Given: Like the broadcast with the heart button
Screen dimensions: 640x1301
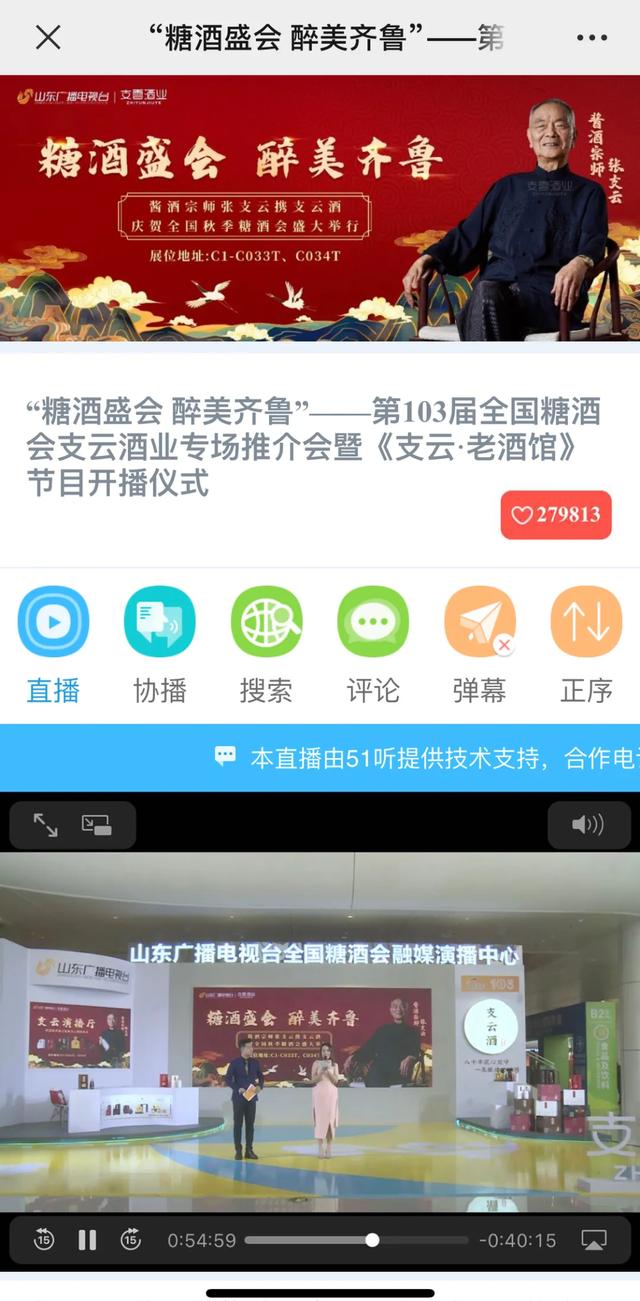Looking at the screenshot, I should pyautogui.click(x=556, y=515).
